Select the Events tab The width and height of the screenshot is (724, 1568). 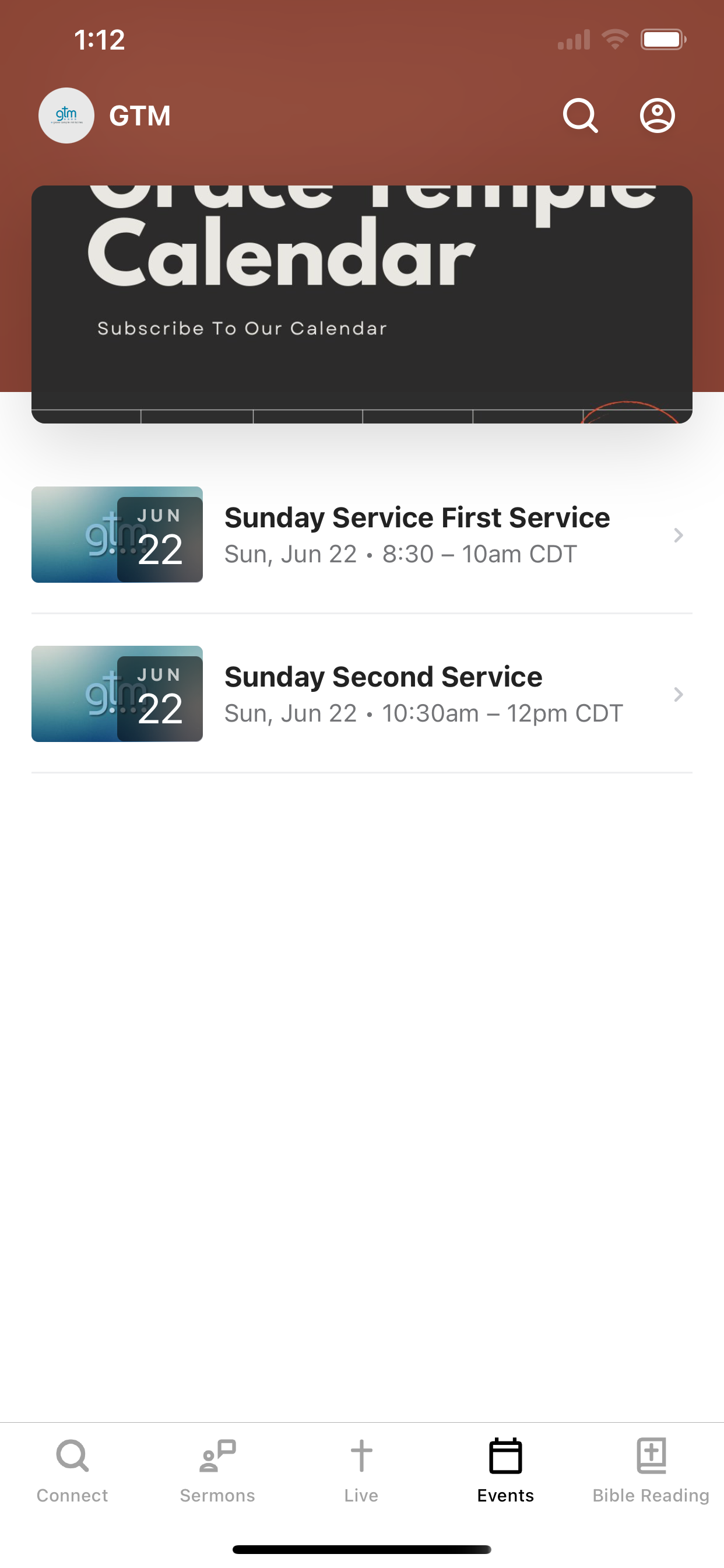tap(505, 1471)
